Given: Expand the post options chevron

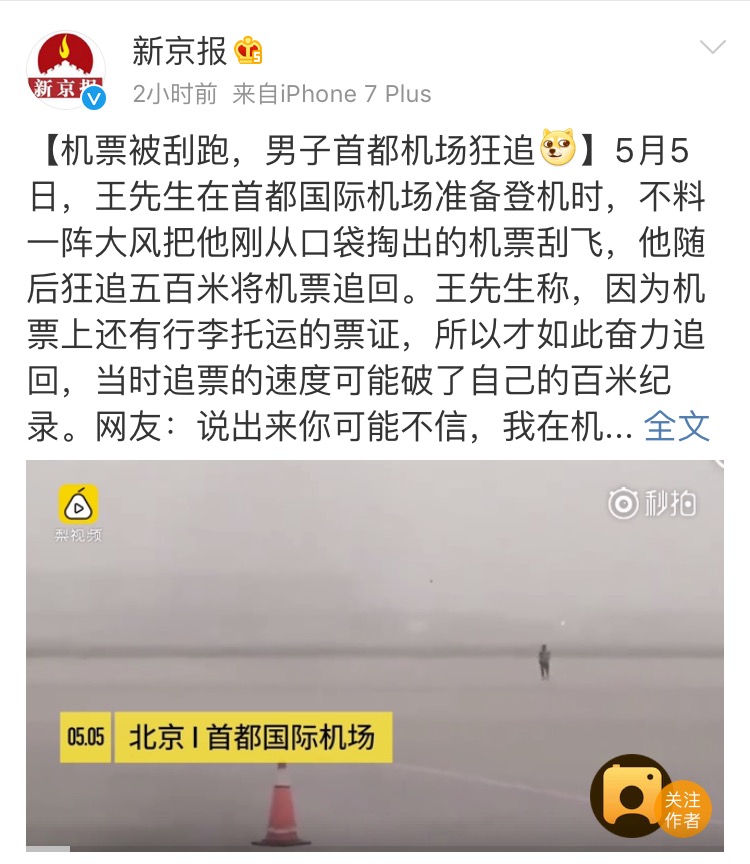Looking at the screenshot, I should click(x=713, y=49).
